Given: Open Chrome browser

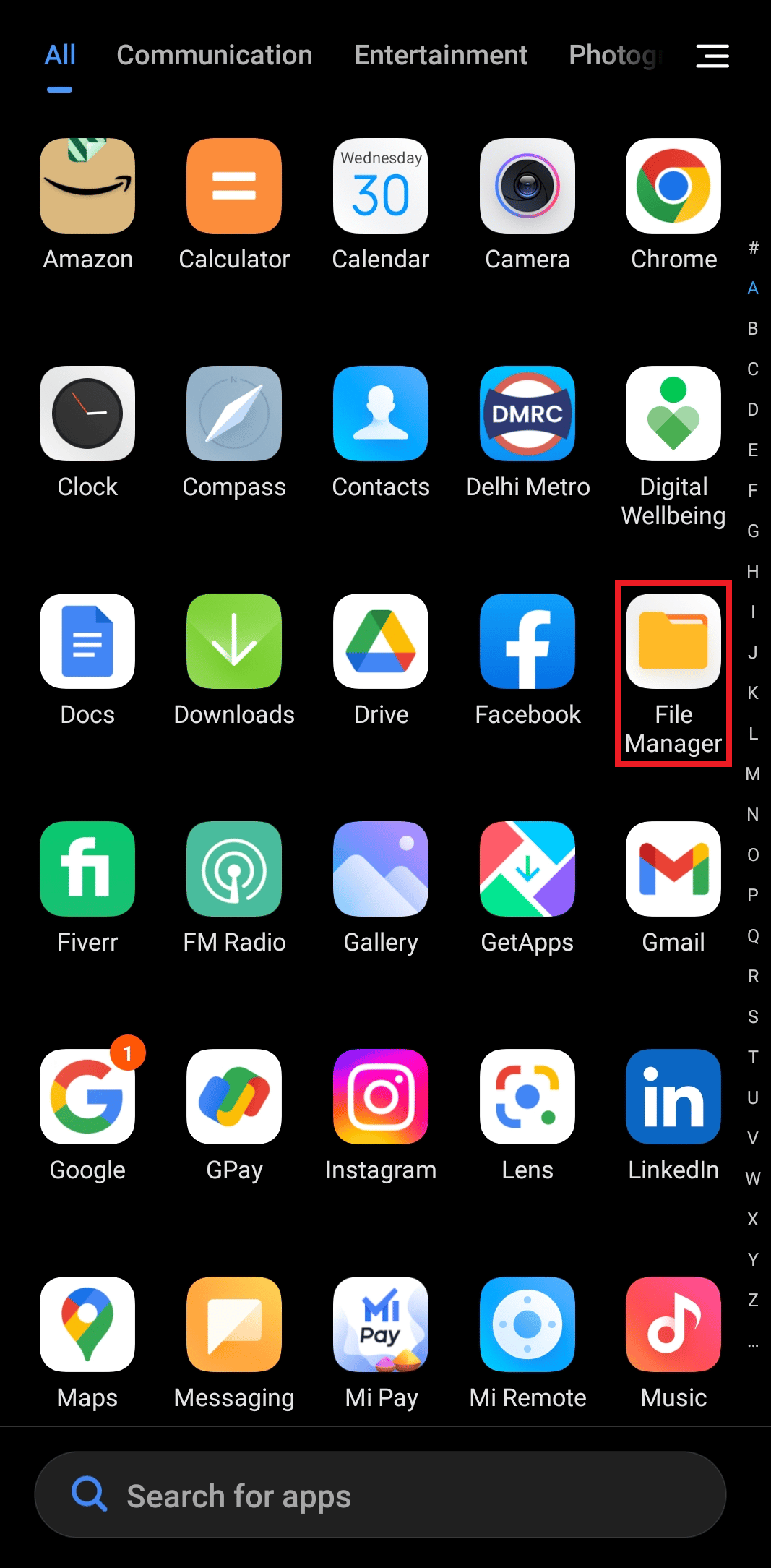Looking at the screenshot, I should pos(673,186).
